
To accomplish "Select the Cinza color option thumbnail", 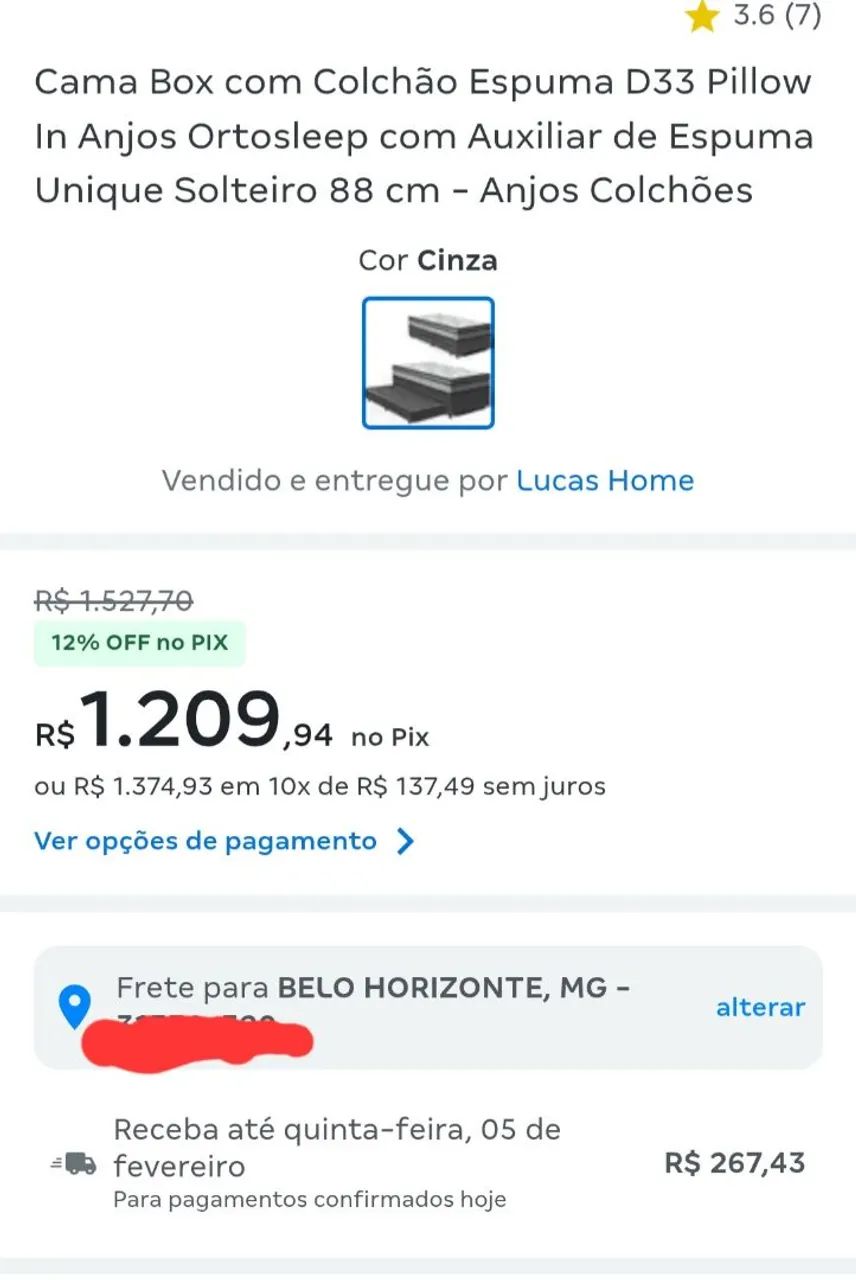I will (x=427, y=364).
